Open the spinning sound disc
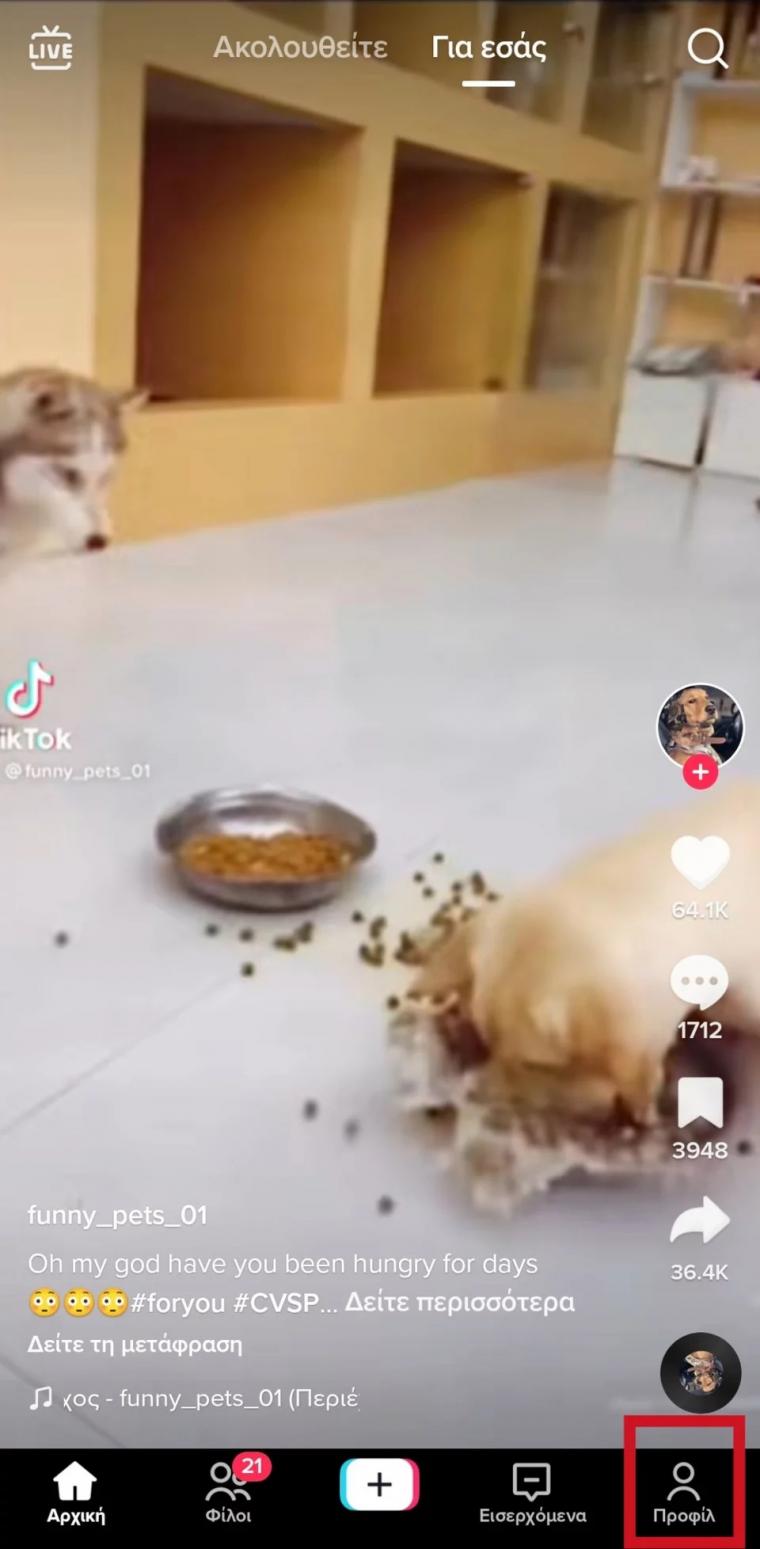The image size is (760, 1549). tap(700, 1373)
